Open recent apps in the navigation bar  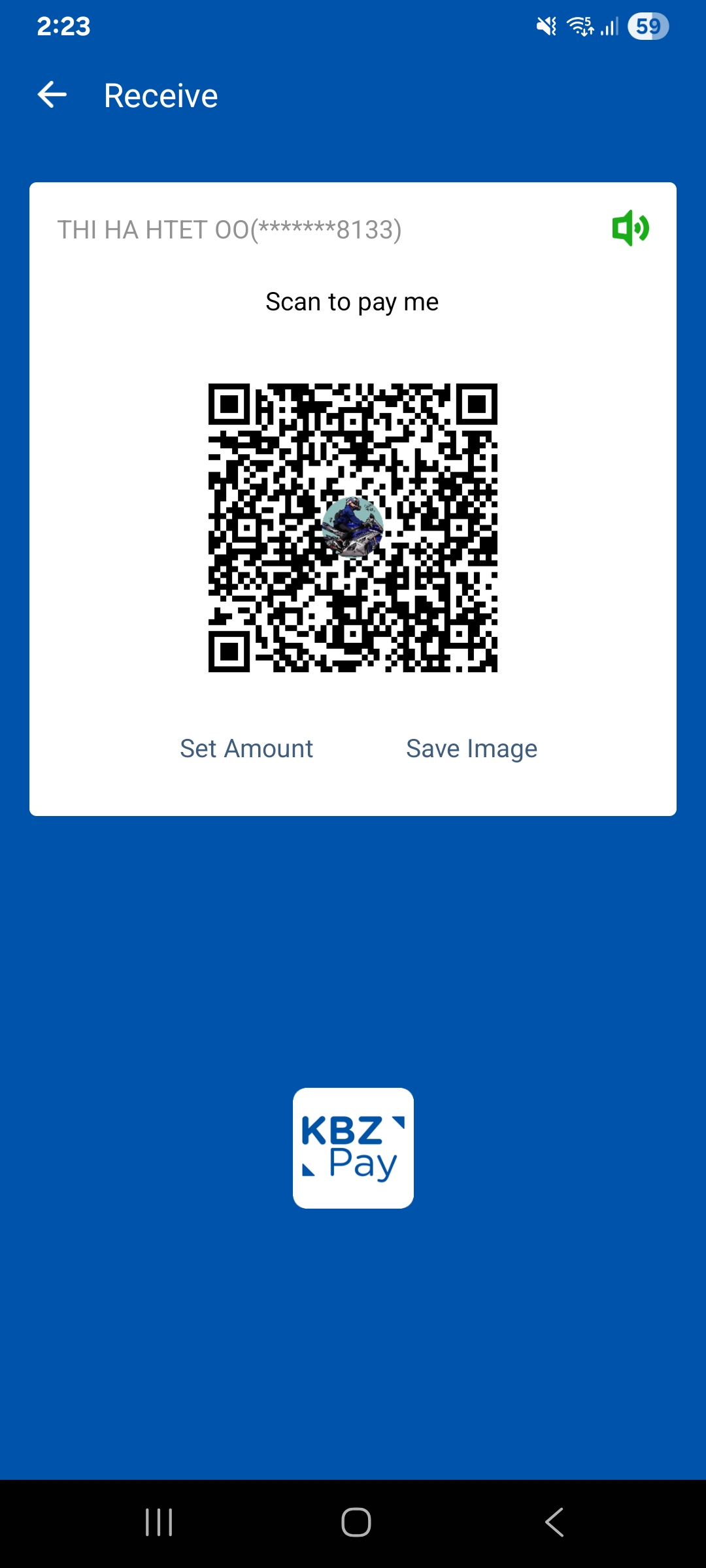click(x=159, y=1522)
